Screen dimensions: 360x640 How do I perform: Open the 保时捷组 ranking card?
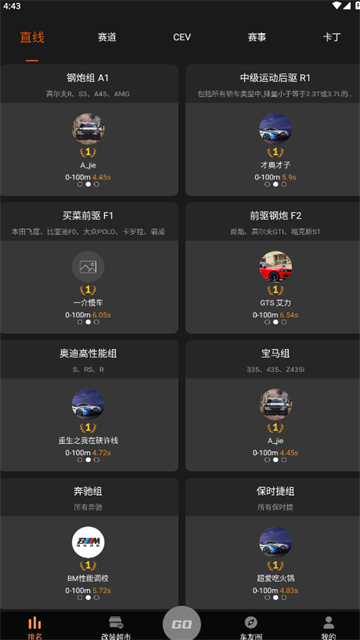point(273,543)
